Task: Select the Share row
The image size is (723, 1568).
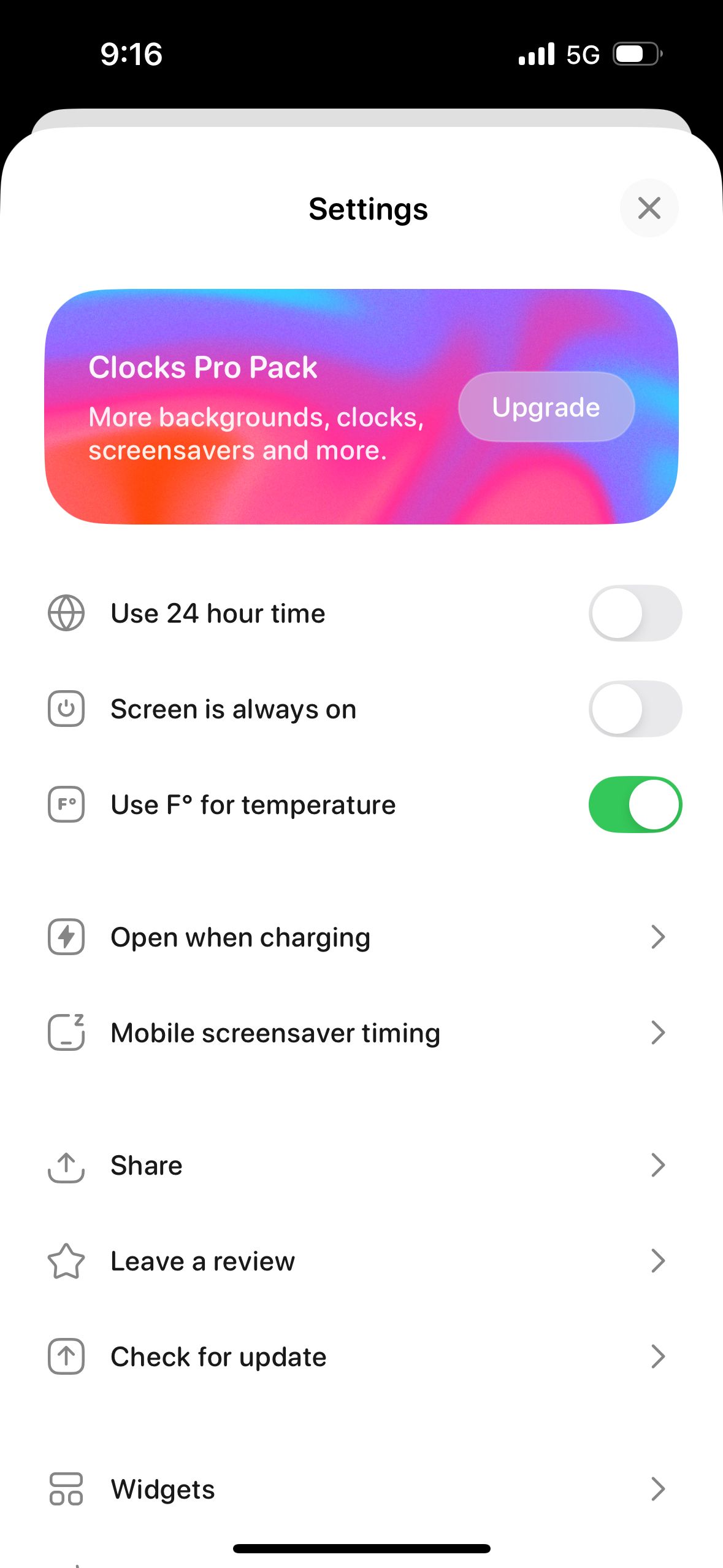Action: point(362,1166)
